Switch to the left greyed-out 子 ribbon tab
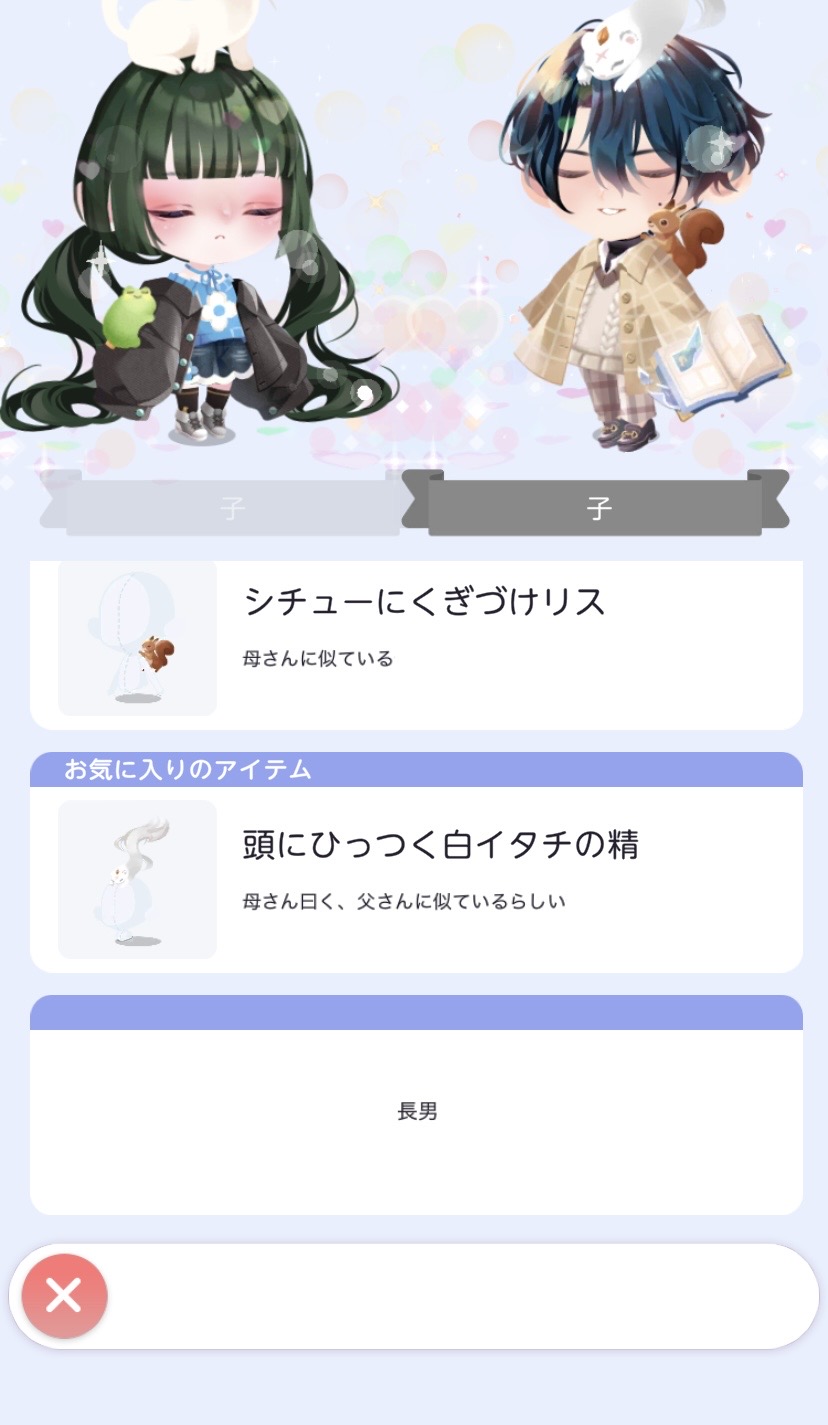This screenshot has width=828, height=1425. point(232,509)
